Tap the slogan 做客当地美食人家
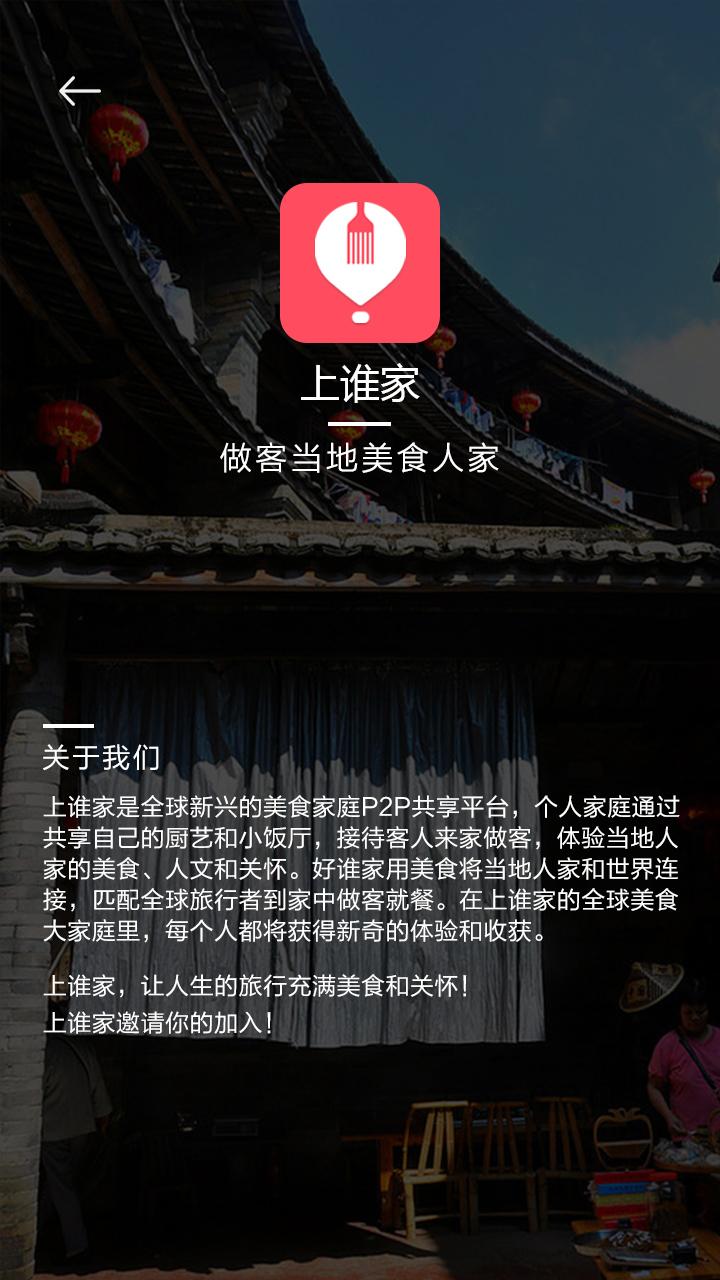The image size is (720, 1280). 360,460
